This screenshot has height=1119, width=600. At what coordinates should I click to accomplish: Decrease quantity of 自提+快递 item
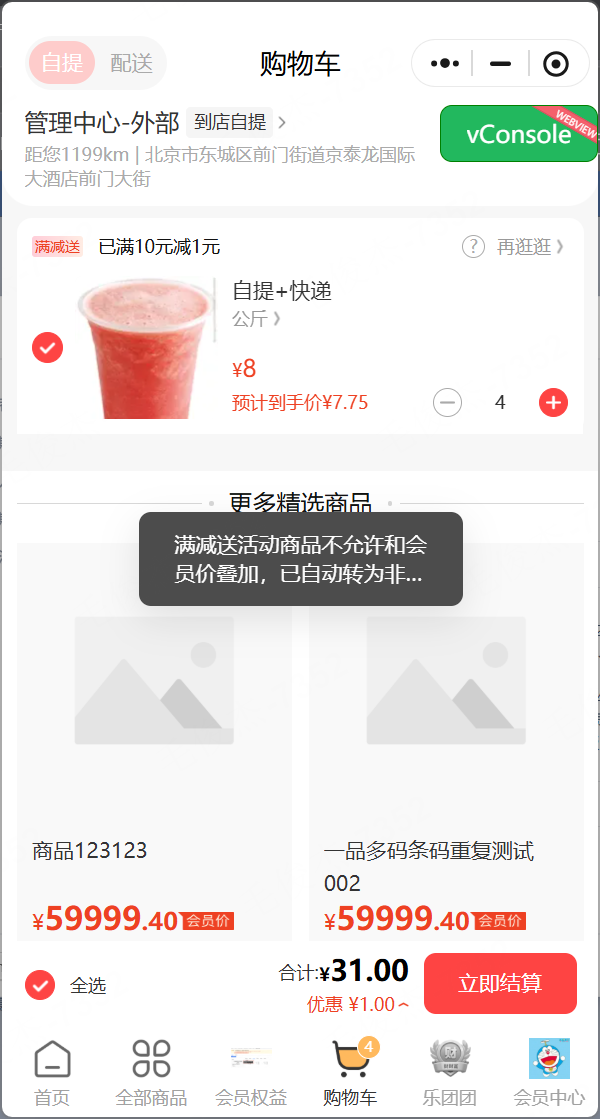447,402
